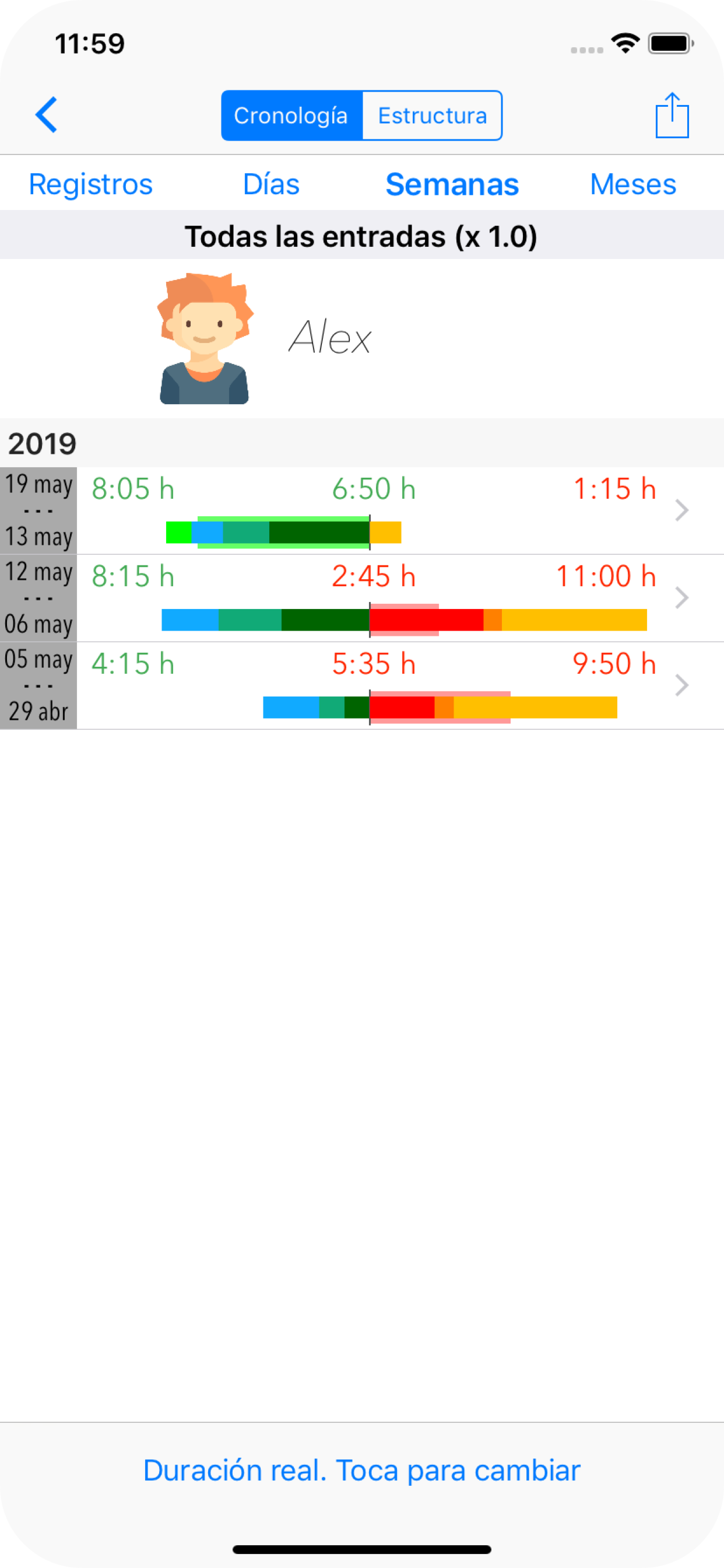Go back using the top-left arrow
Screen dimensions: 724x1568
[46, 114]
